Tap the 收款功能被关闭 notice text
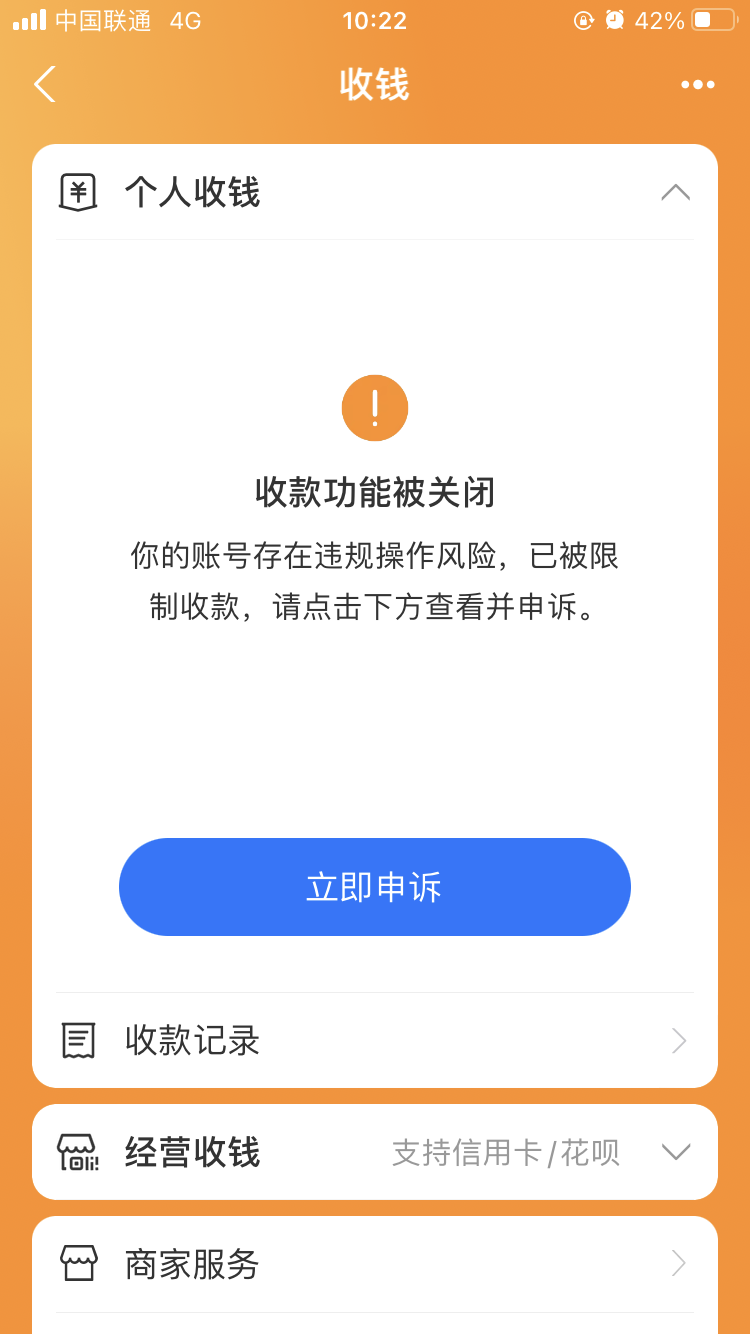 (374, 492)
